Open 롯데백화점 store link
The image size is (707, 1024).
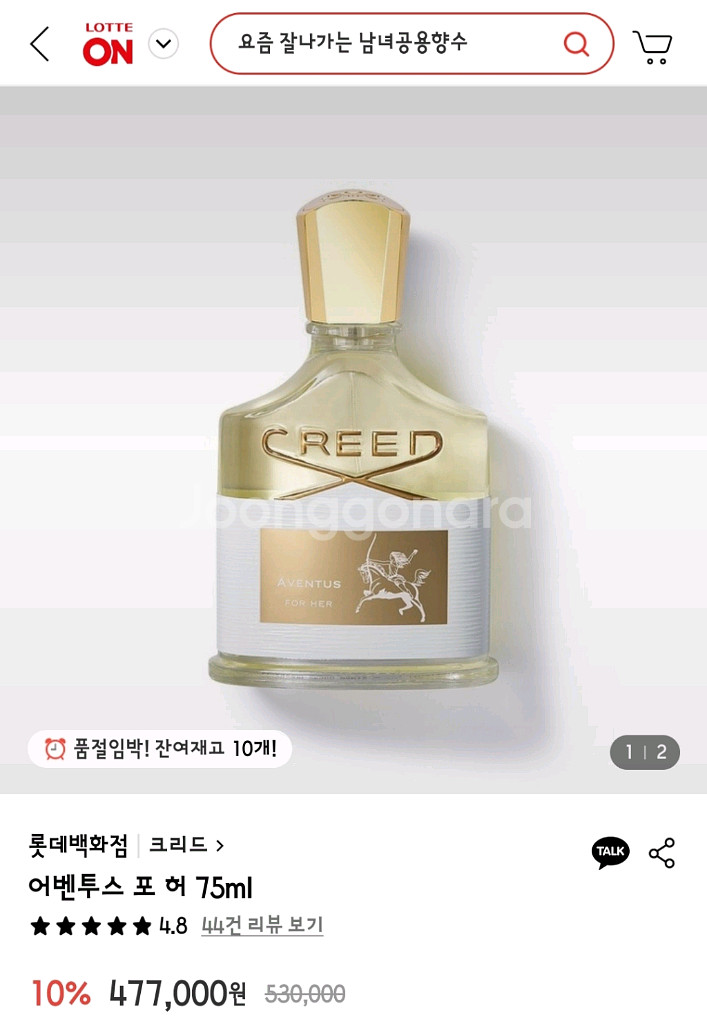click(x=78, y=845)
